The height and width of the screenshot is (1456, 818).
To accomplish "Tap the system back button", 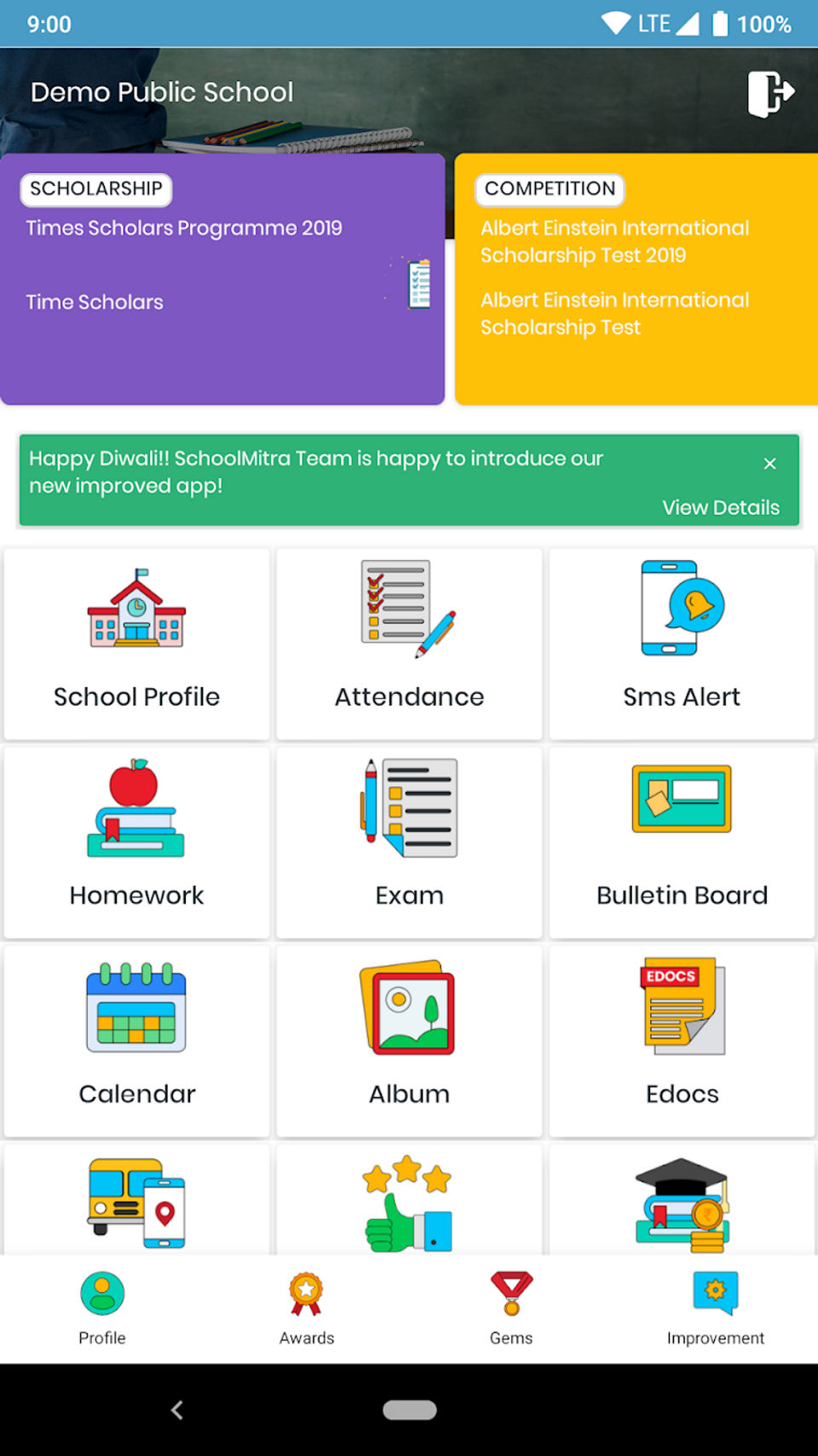I will coord(177,1410).
